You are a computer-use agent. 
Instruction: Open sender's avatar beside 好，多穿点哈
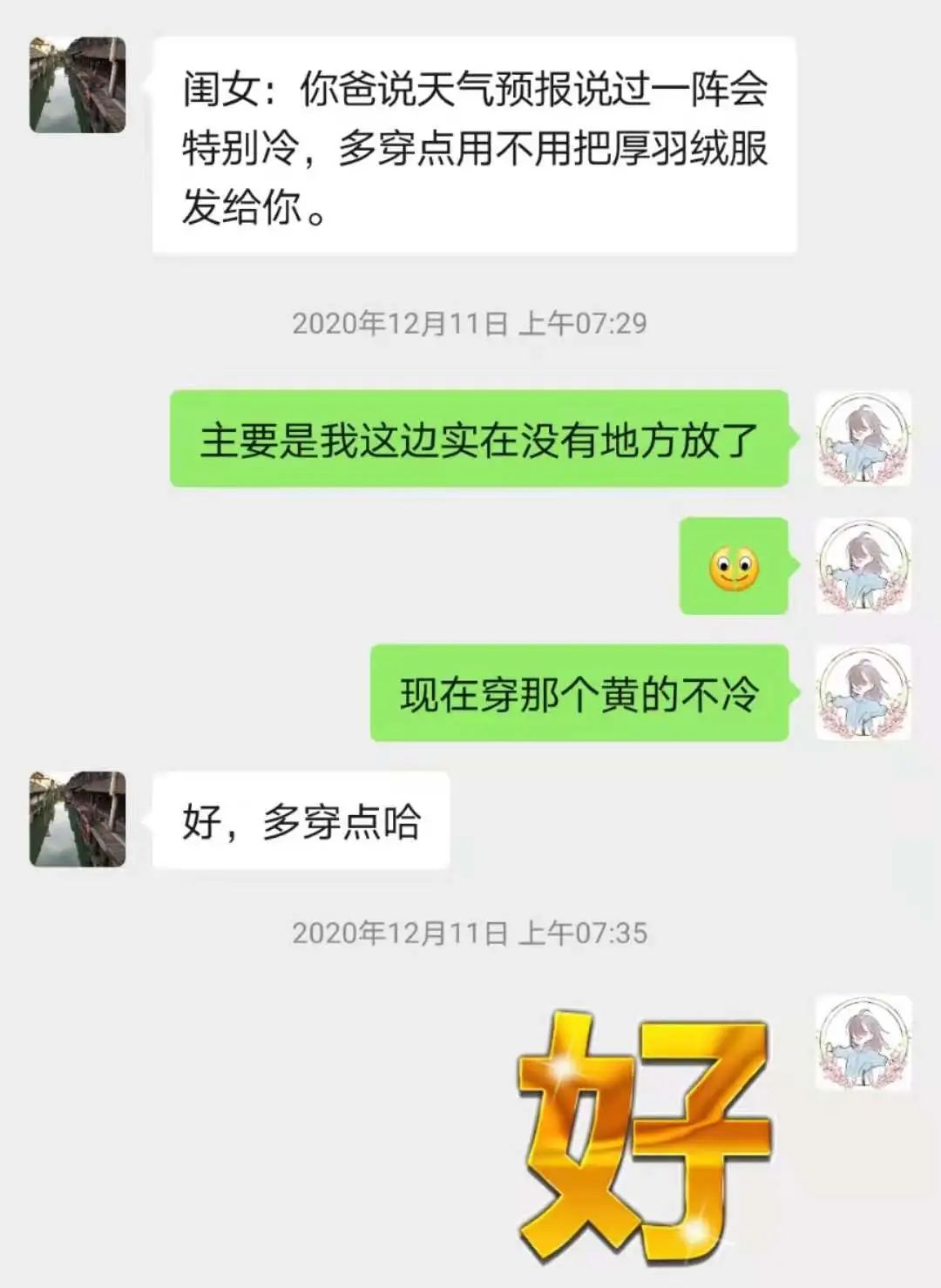pos(78,819)
